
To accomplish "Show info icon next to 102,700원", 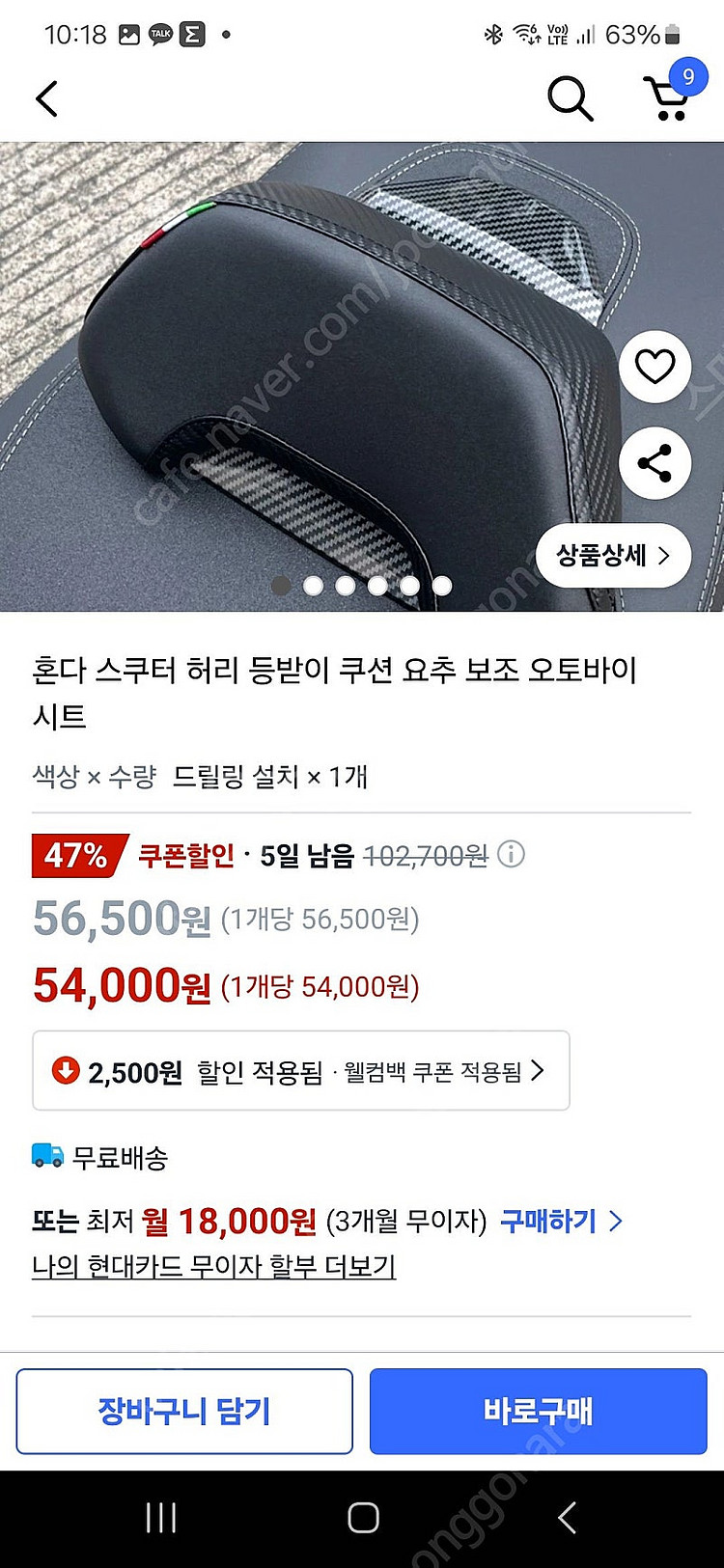I will (x=511, y=854).
